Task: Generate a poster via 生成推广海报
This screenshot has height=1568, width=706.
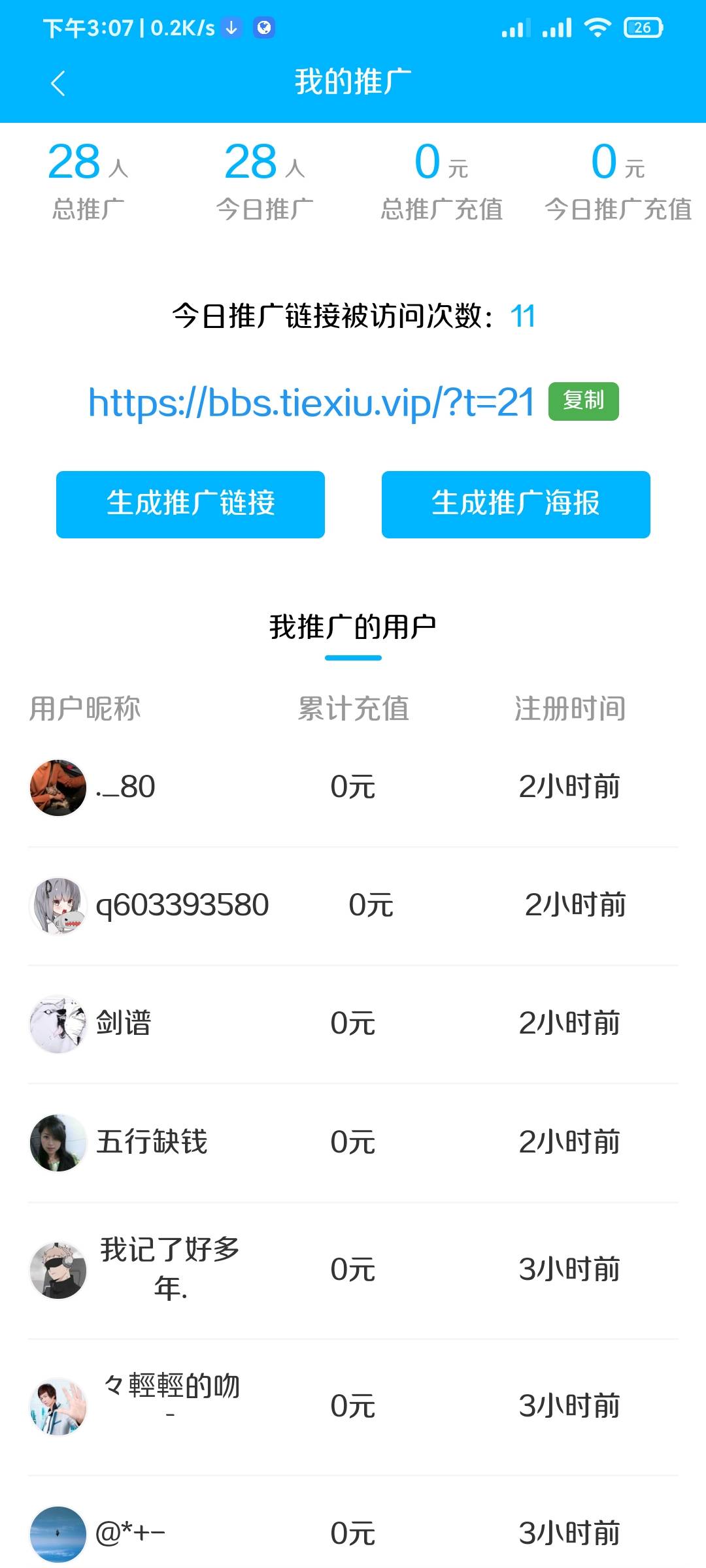Action: coord(516,504)
